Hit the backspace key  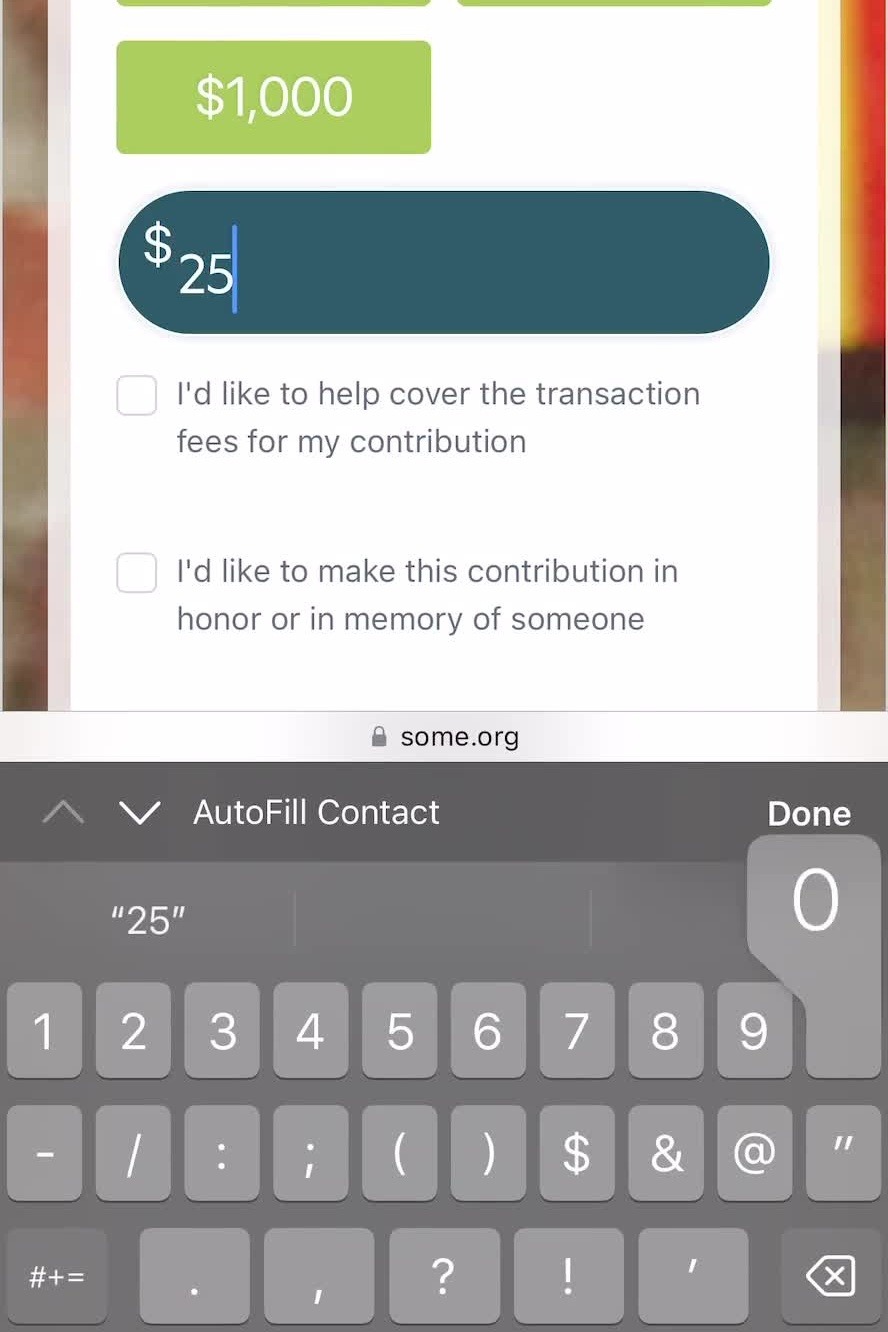tap(830, 1276)
